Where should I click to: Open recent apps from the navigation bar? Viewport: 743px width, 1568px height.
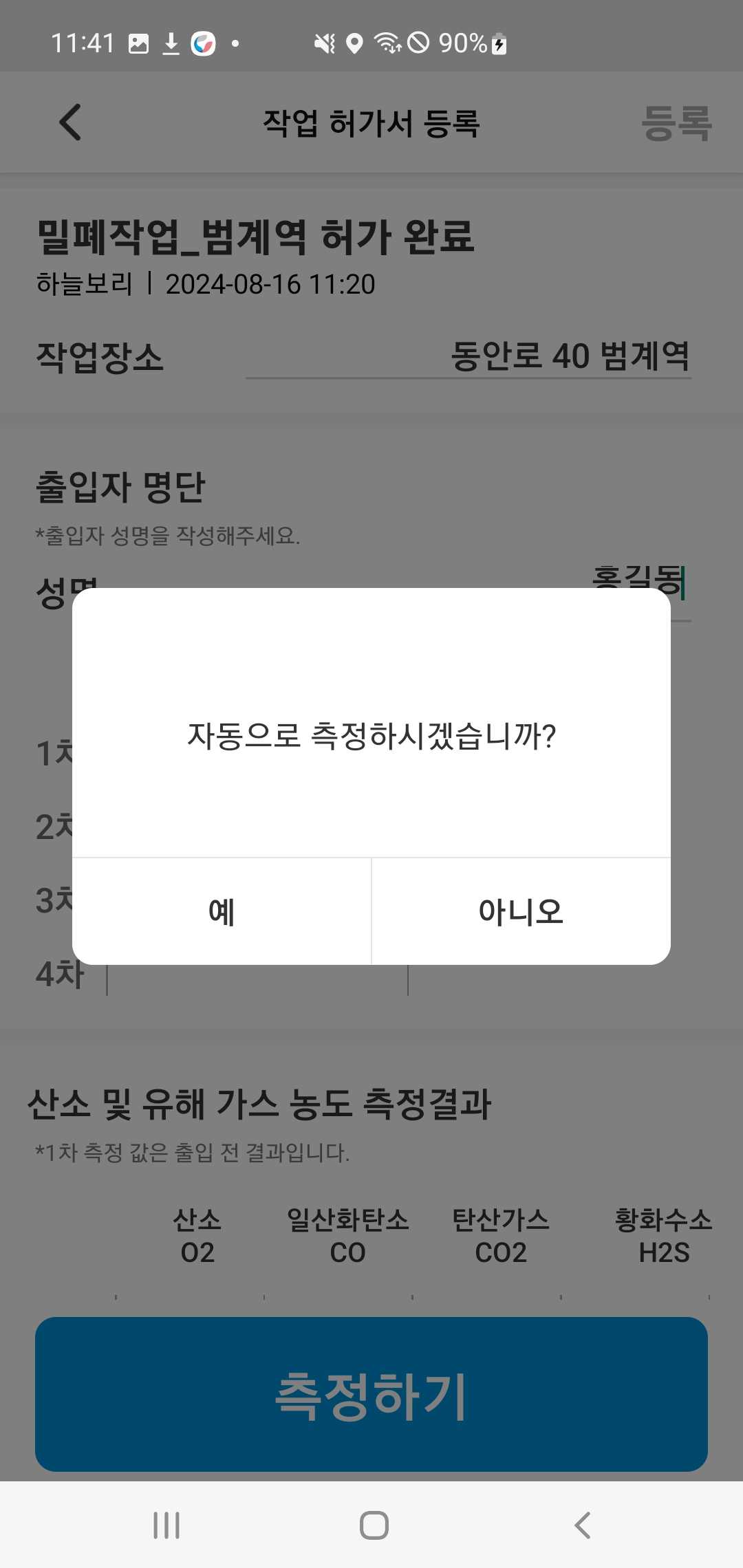[166, 1525]
